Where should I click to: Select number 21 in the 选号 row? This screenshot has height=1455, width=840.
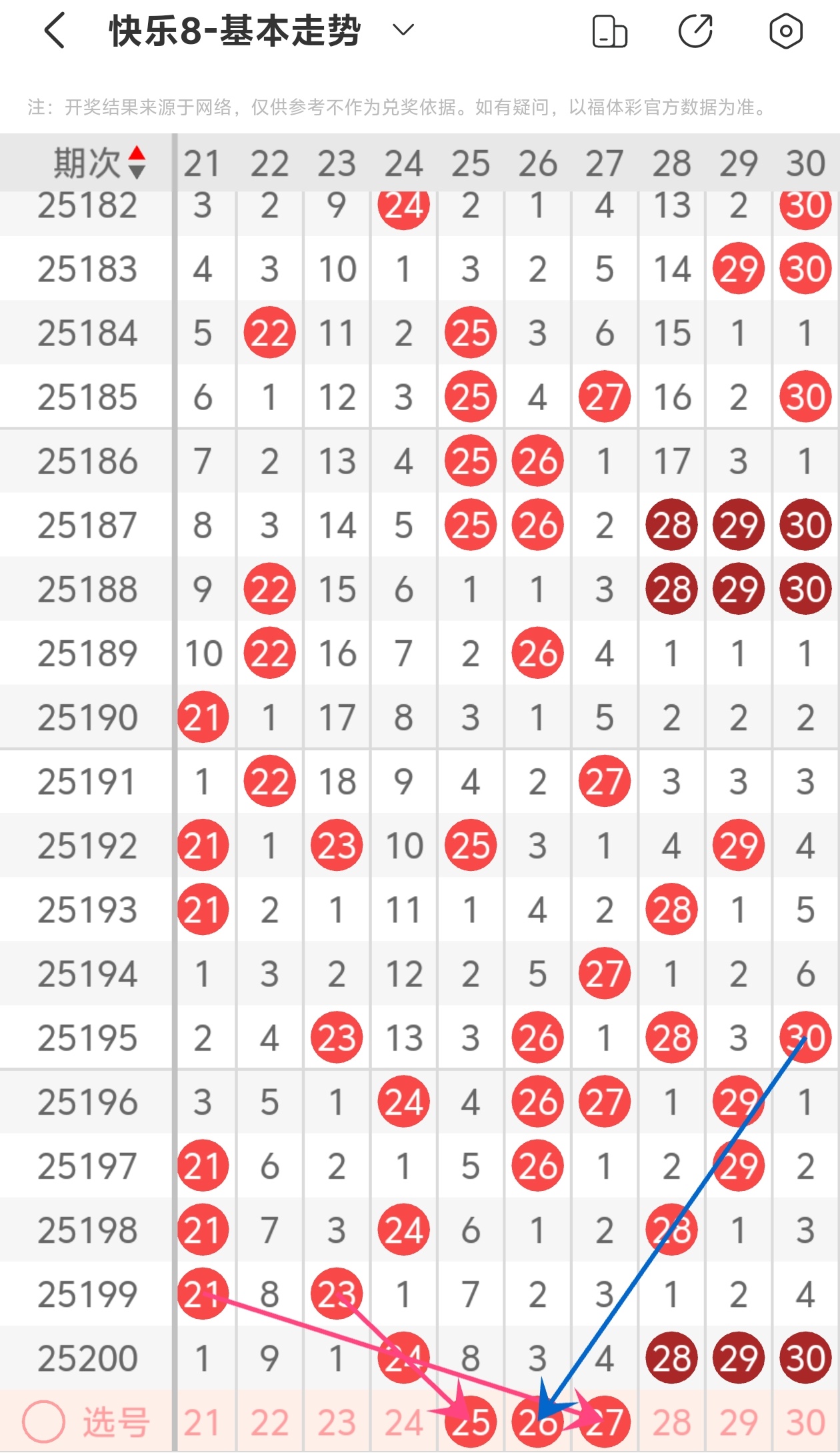[202, 1423]
